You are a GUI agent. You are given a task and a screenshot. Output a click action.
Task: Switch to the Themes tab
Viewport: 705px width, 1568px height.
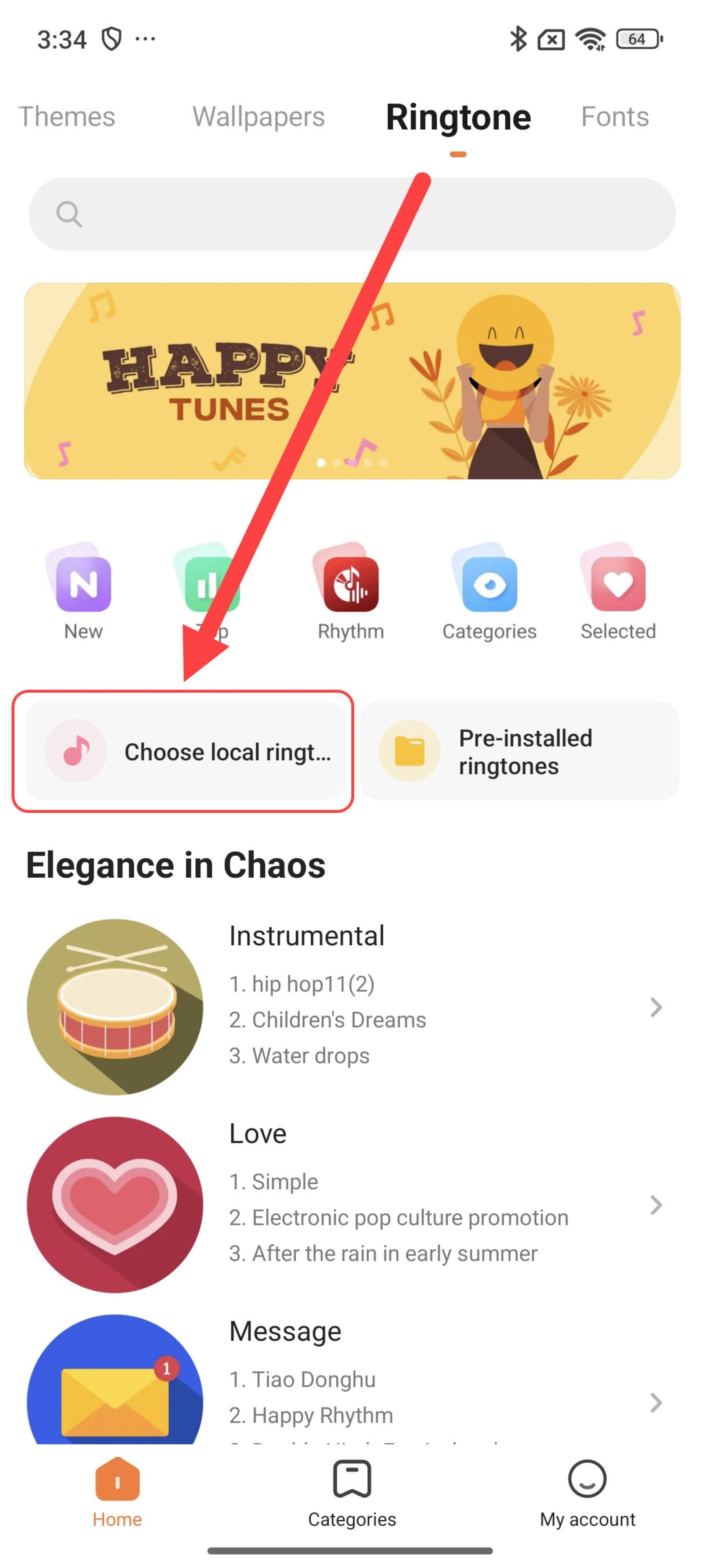point(66,116)
